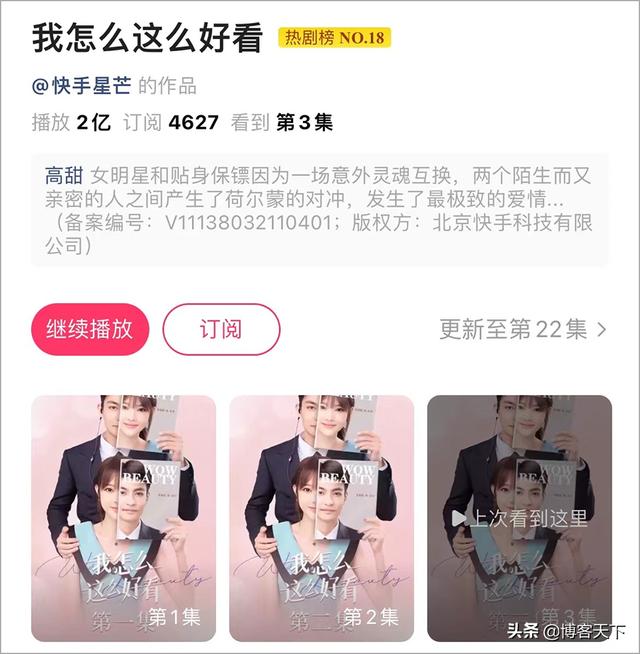Tap the 继续播放 button

(x=89, y=329)
